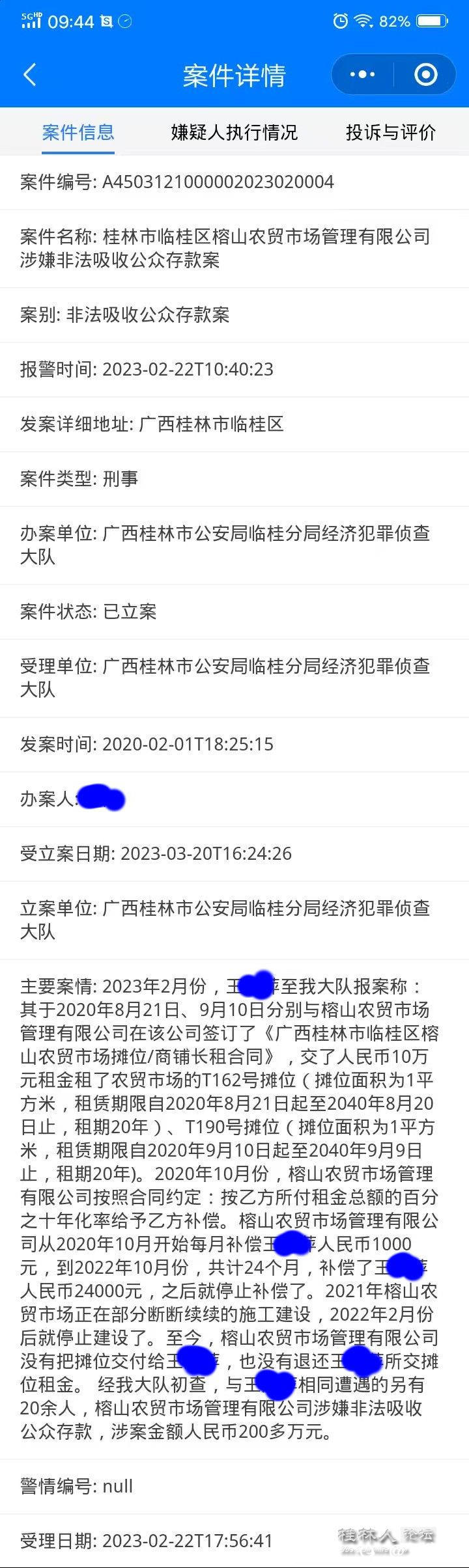The height and width of the screenshot is (1568, 469).
Task: Go back using the header arrow
Action: [x=30, y=75]
